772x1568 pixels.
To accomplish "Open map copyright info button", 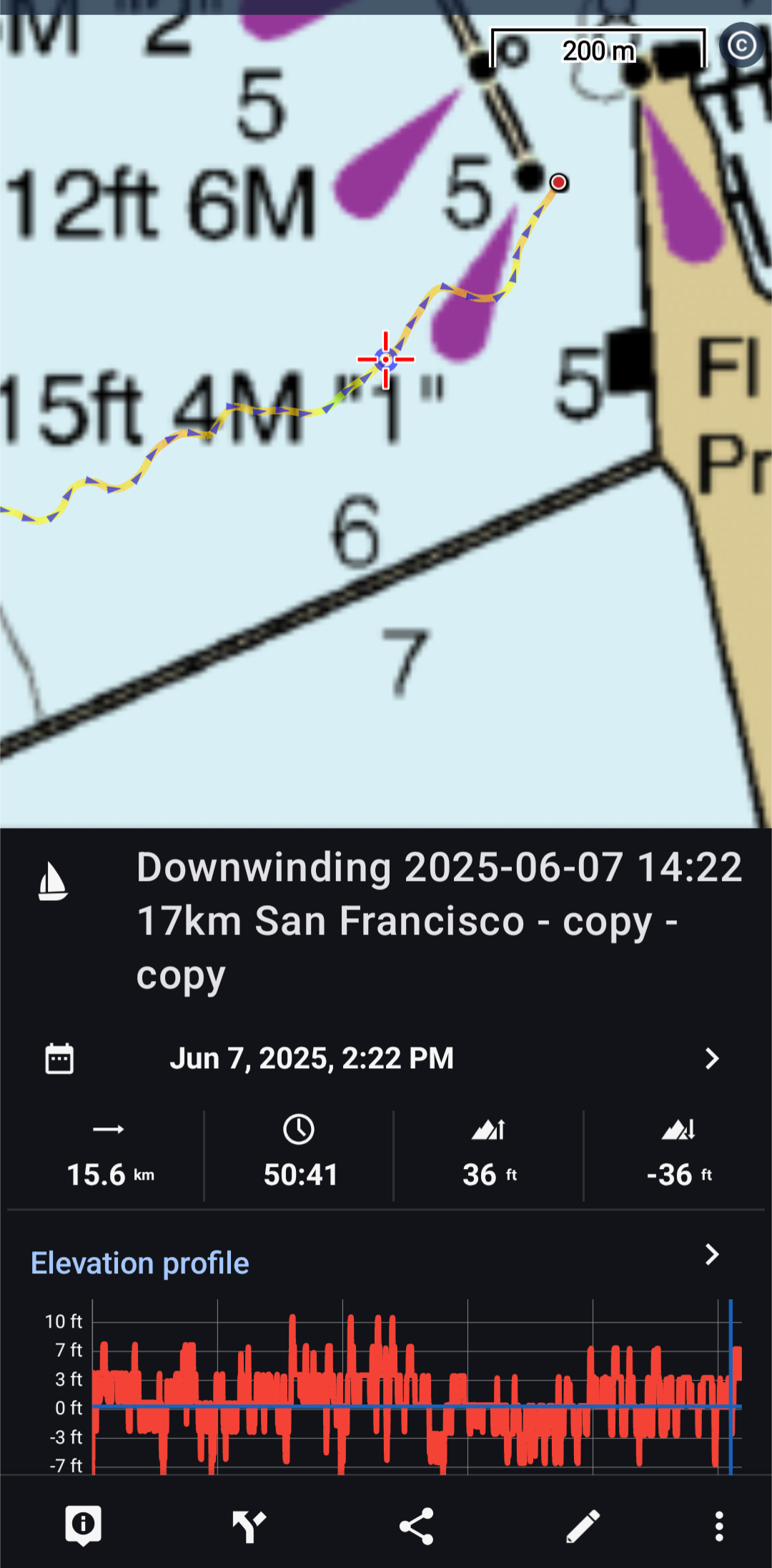I will point(741,46).
